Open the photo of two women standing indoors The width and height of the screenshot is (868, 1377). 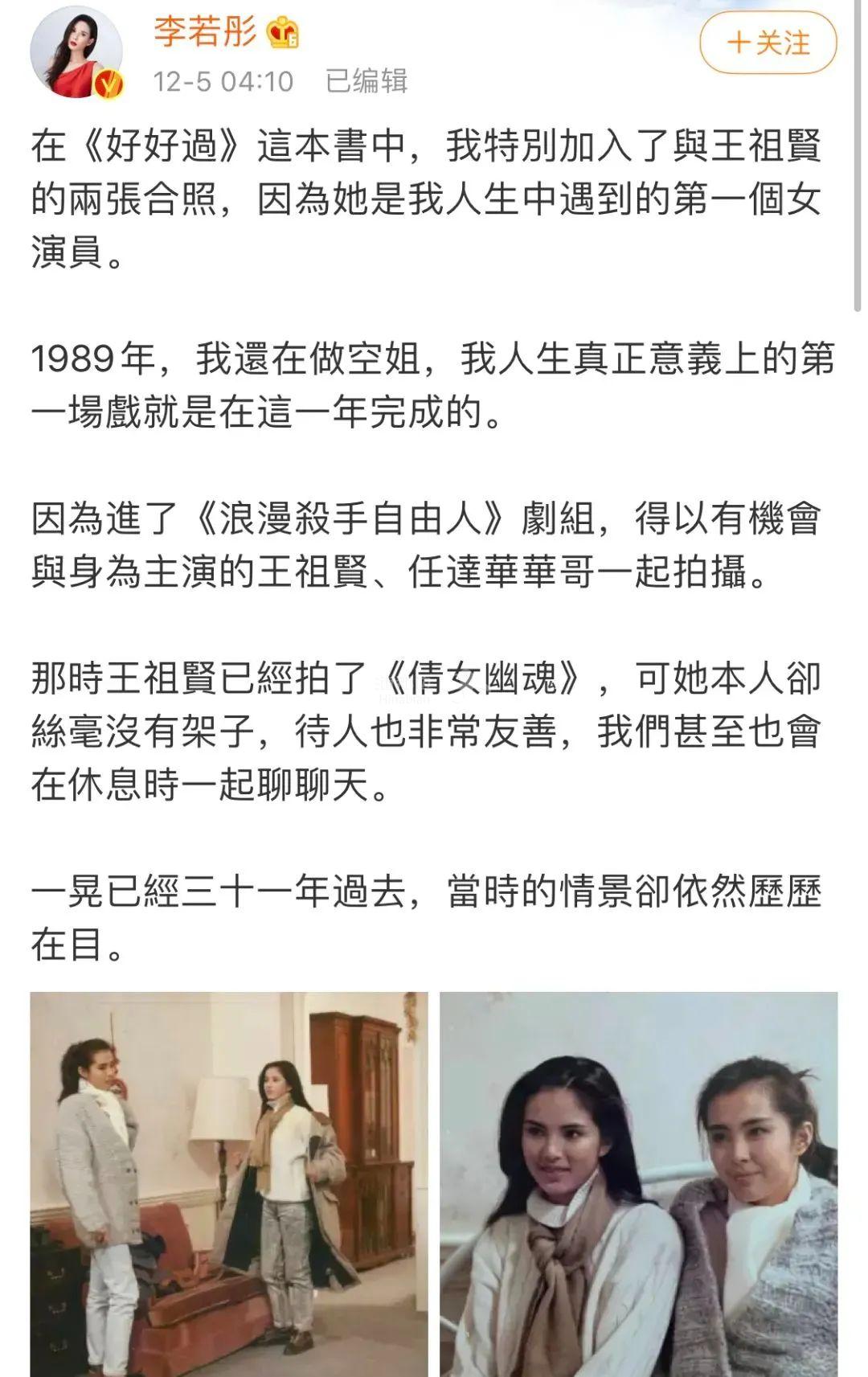(x=229, y=1183)
